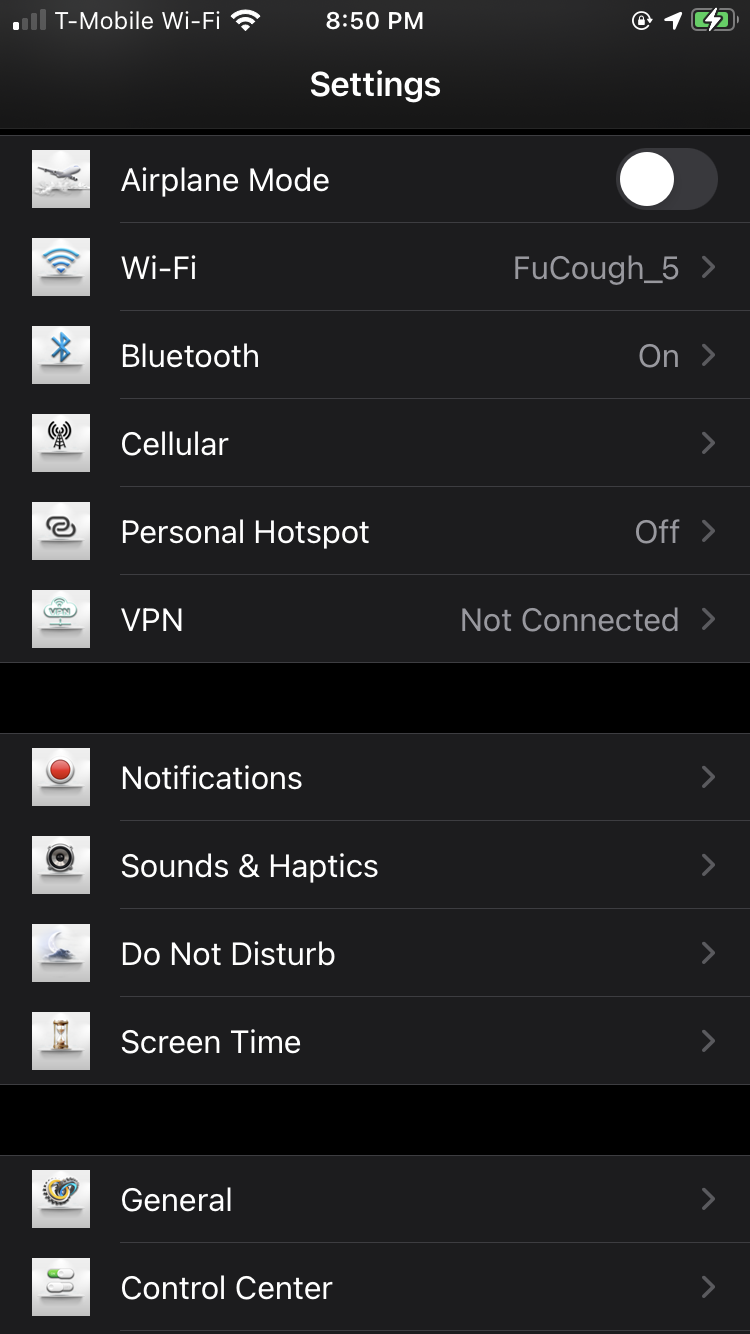Go to Cellular settings
Image resolution: width=750 pixels, height=1334 pixels.
tap(375, 444)
